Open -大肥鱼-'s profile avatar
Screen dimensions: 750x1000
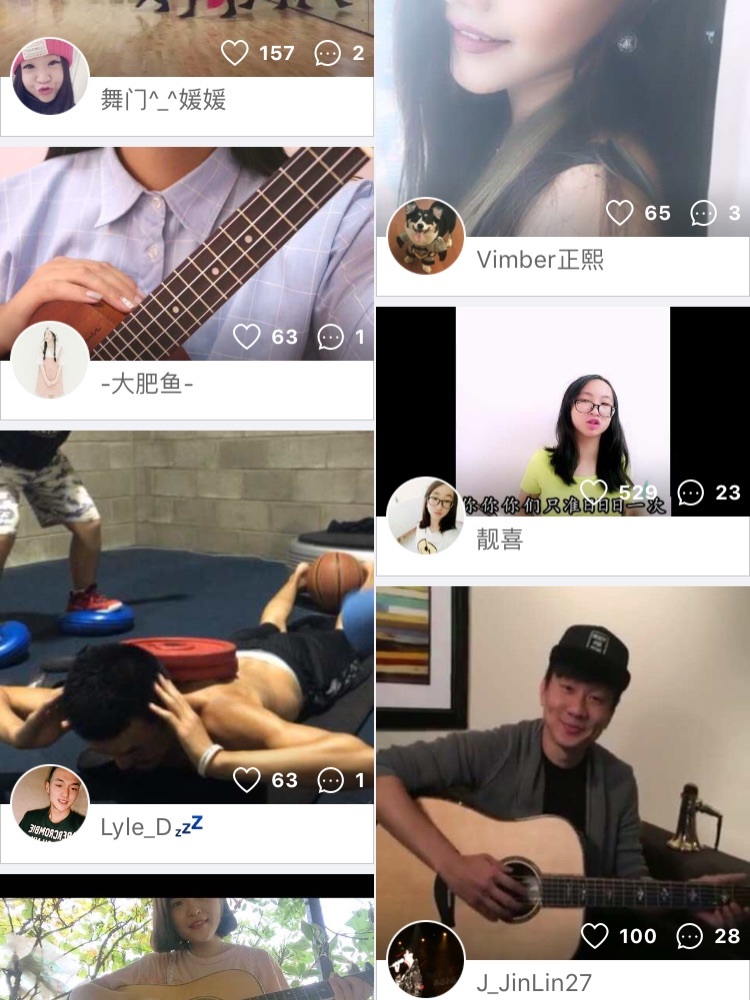[50, 360]
